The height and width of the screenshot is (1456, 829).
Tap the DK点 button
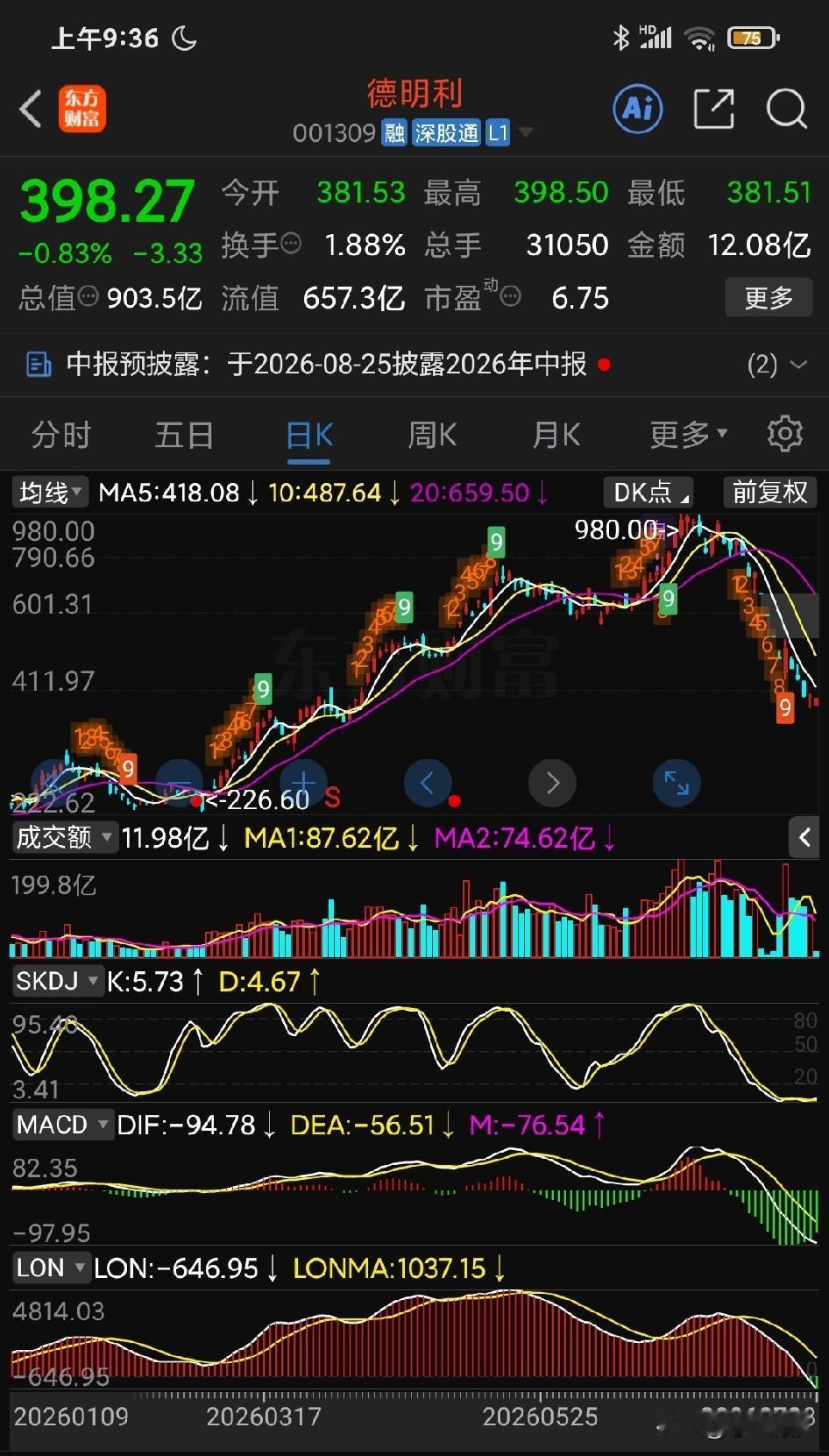click(x=648, y=493)
